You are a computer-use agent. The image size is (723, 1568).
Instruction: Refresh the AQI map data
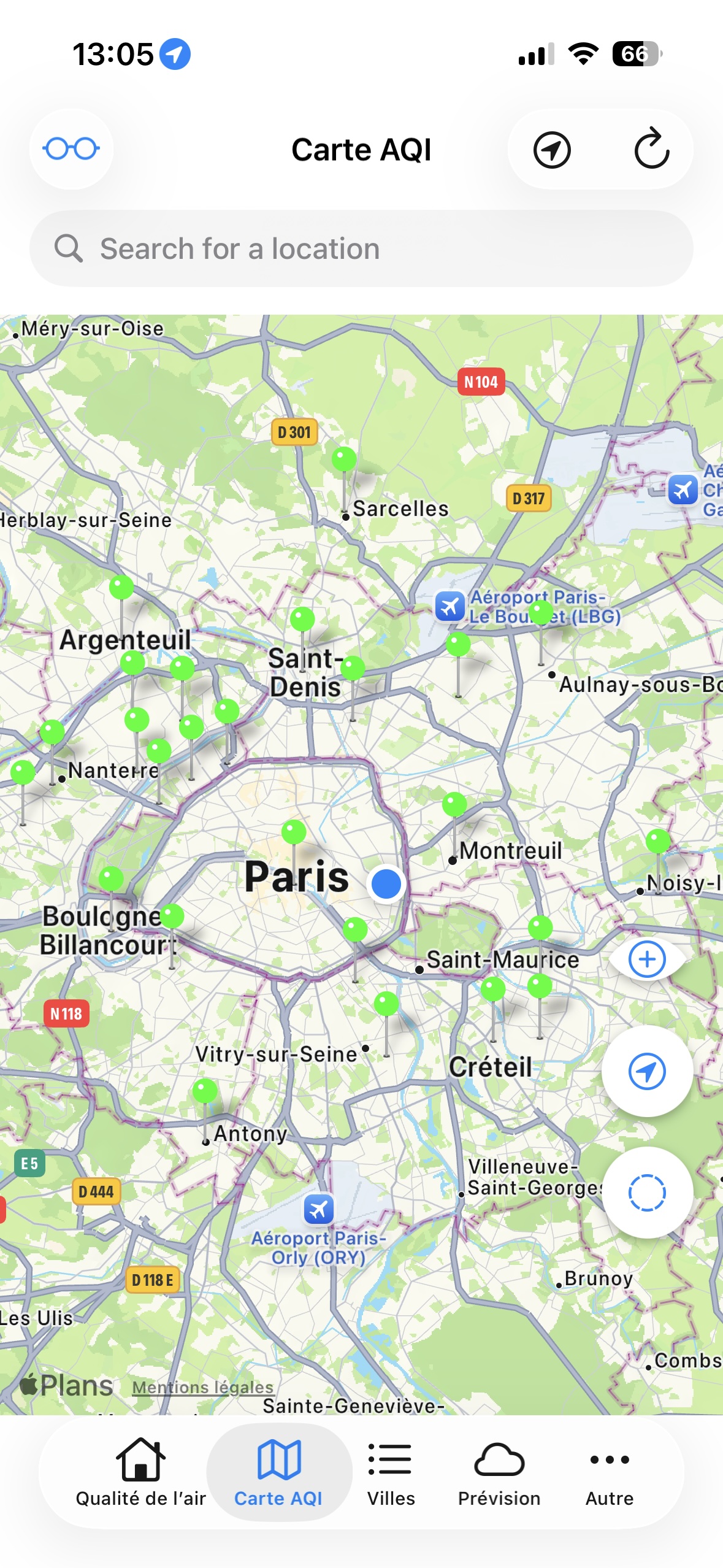point(651,149)
